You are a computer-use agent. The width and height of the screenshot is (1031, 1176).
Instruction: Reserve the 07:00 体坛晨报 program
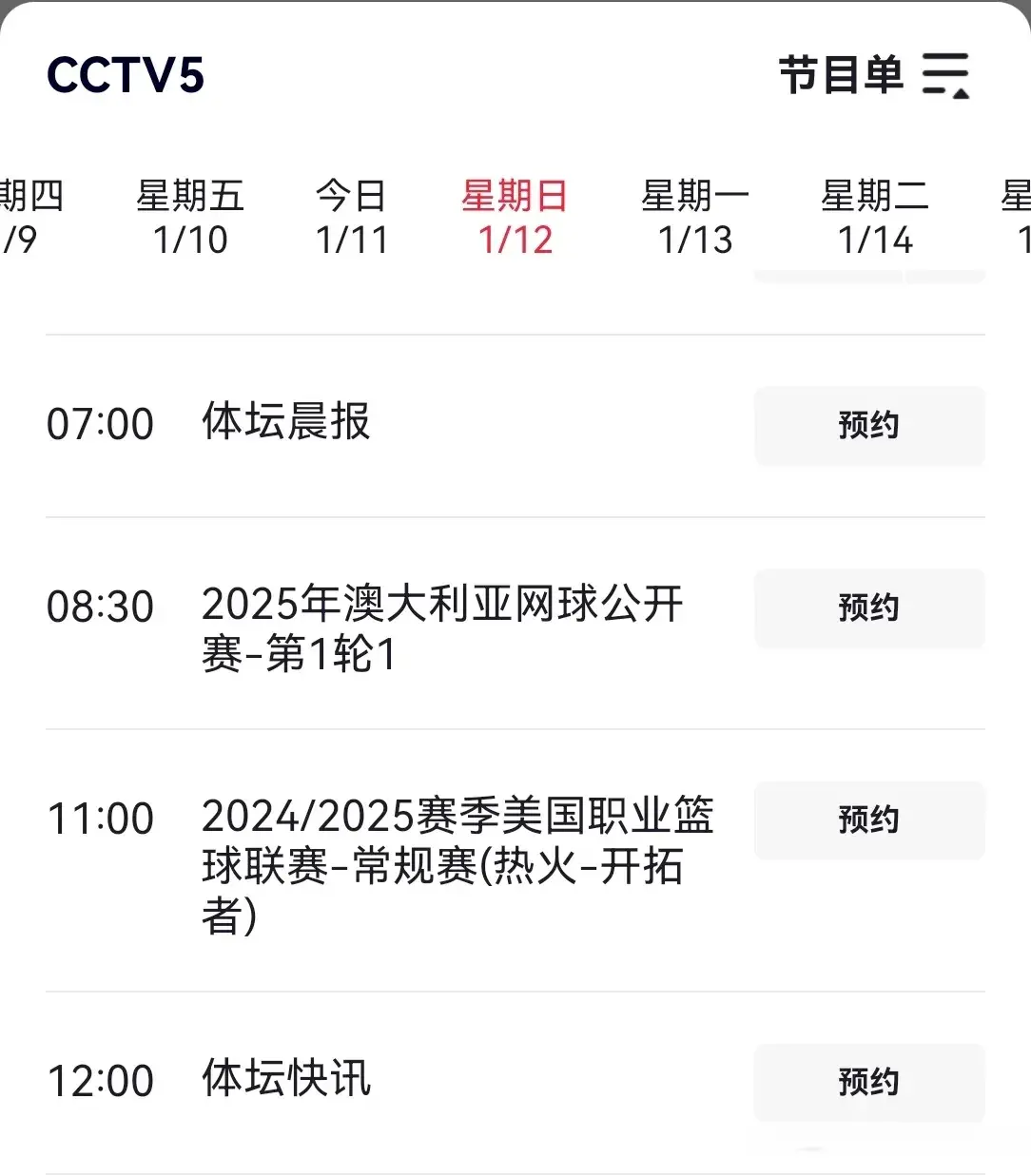[x=868, y=425]
